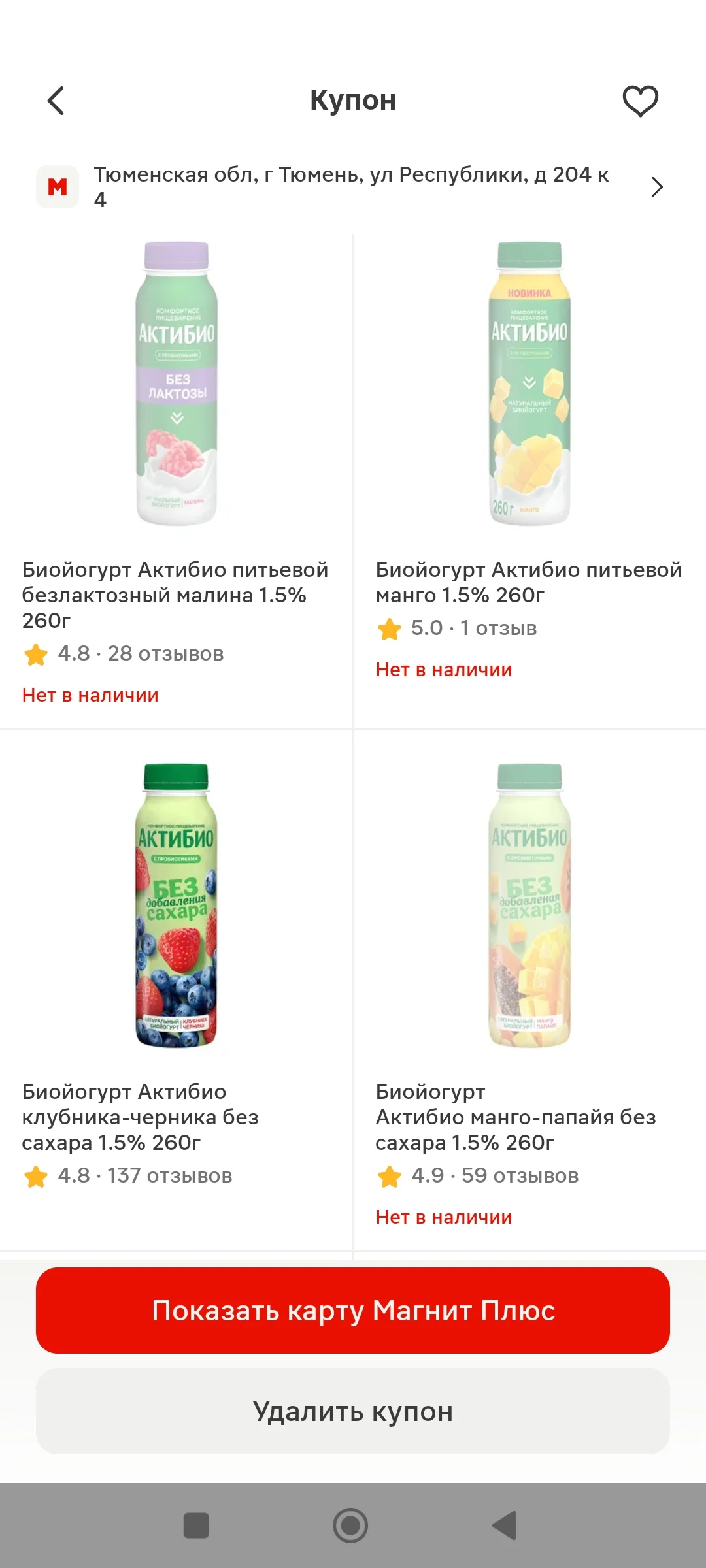Open store address Тюмень, ул Республики
The image size is (706, 1568).
[353, 187]
